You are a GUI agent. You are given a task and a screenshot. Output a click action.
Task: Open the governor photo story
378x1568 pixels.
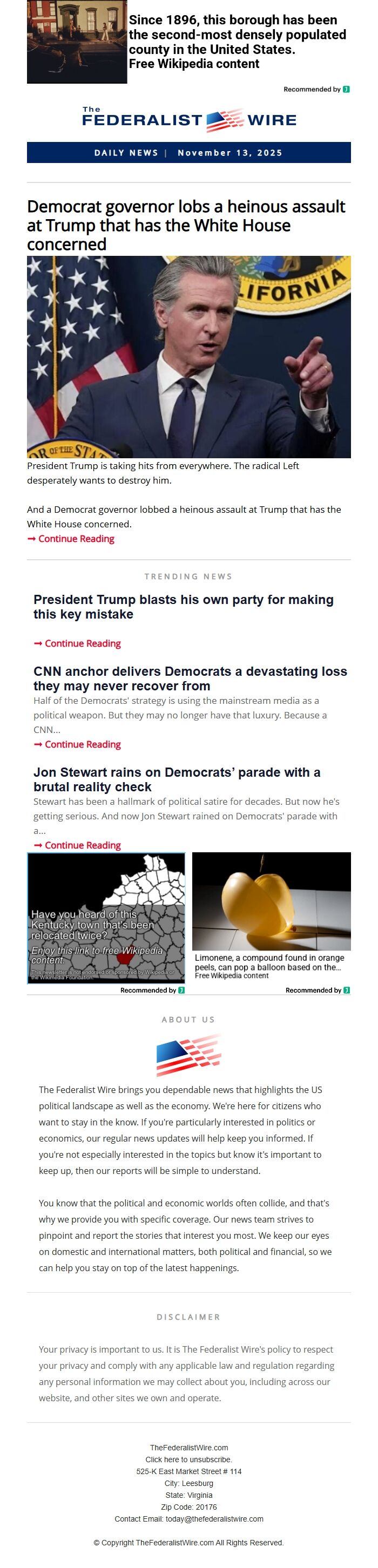tap(188, 356)
